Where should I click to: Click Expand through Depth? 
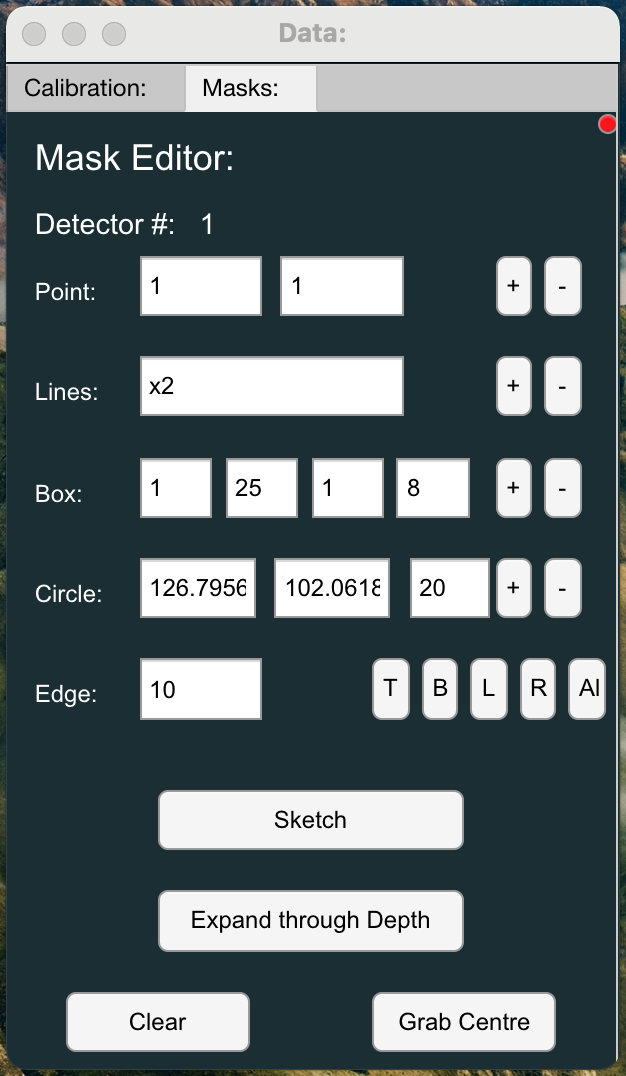[x=310, y=920]
